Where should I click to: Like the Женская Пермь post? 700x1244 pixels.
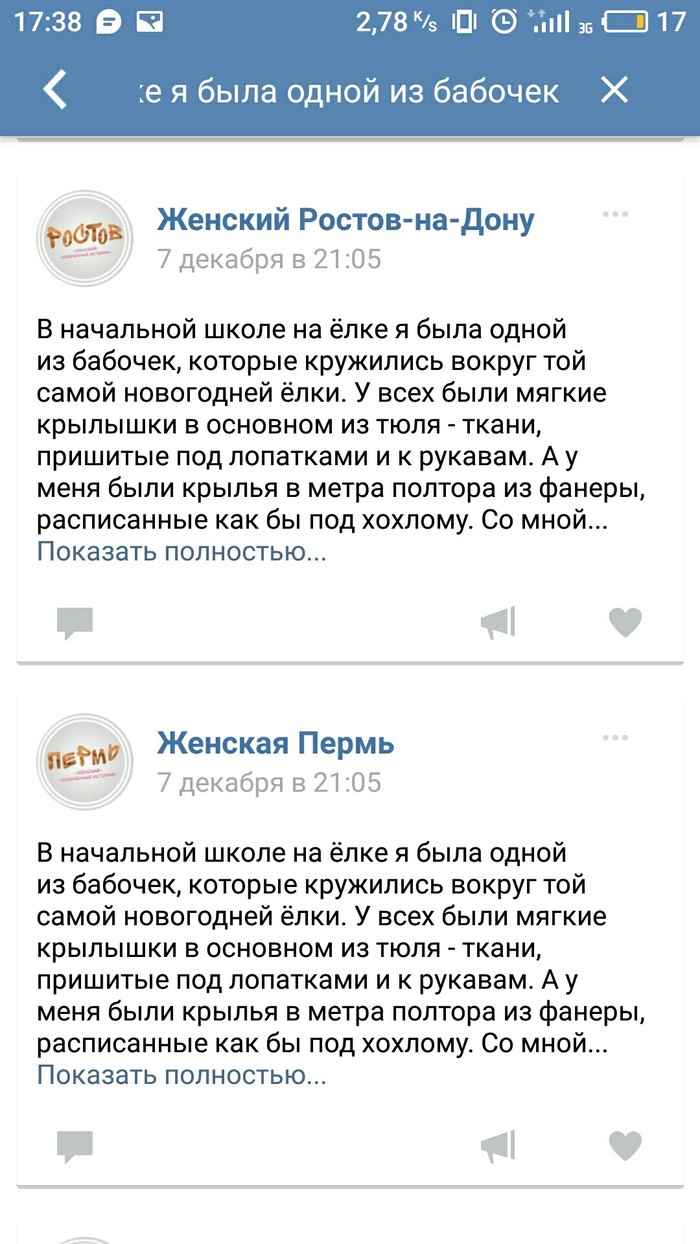point(625,1146)
